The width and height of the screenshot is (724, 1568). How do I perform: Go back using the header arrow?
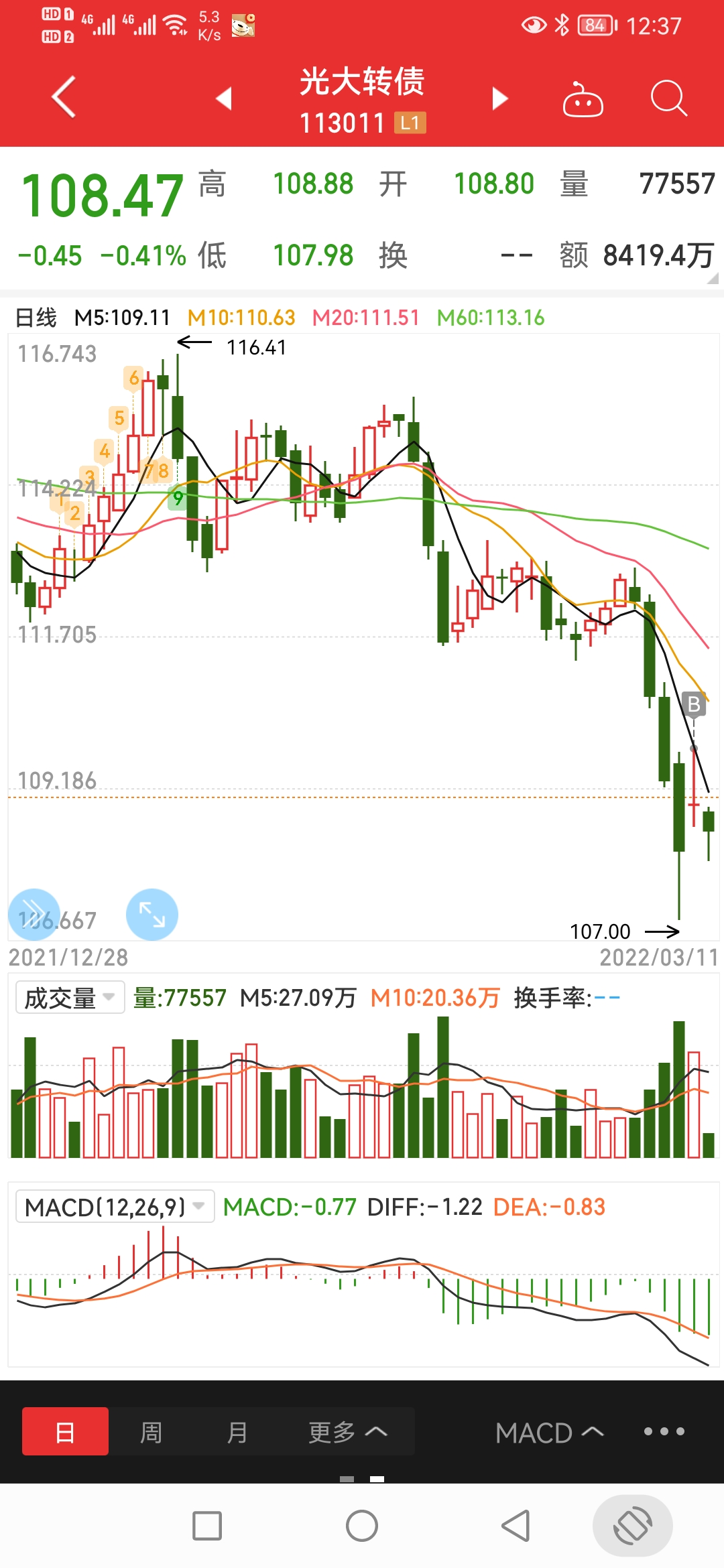click(64, 98)
